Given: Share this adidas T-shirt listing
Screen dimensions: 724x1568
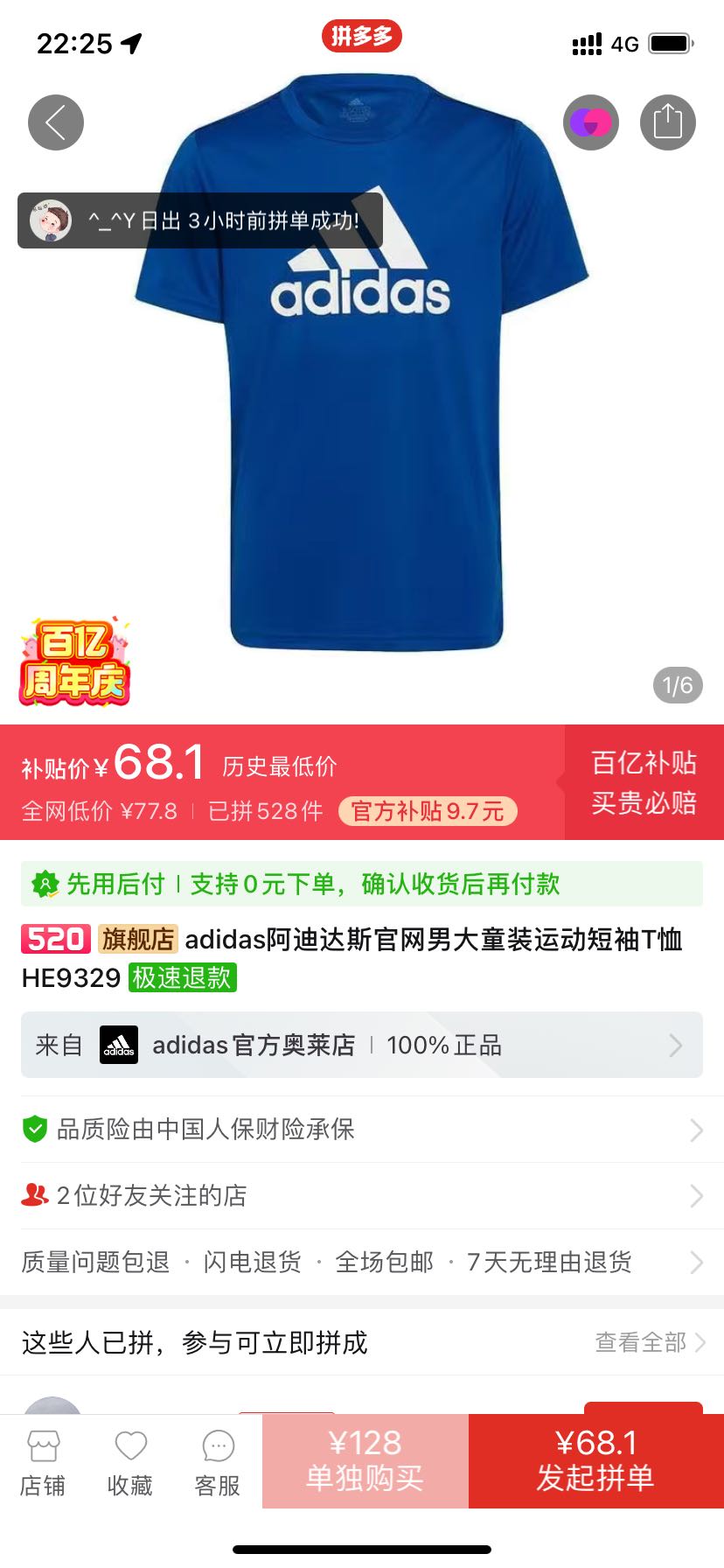Looking at the screenshot, I should 667,122.
